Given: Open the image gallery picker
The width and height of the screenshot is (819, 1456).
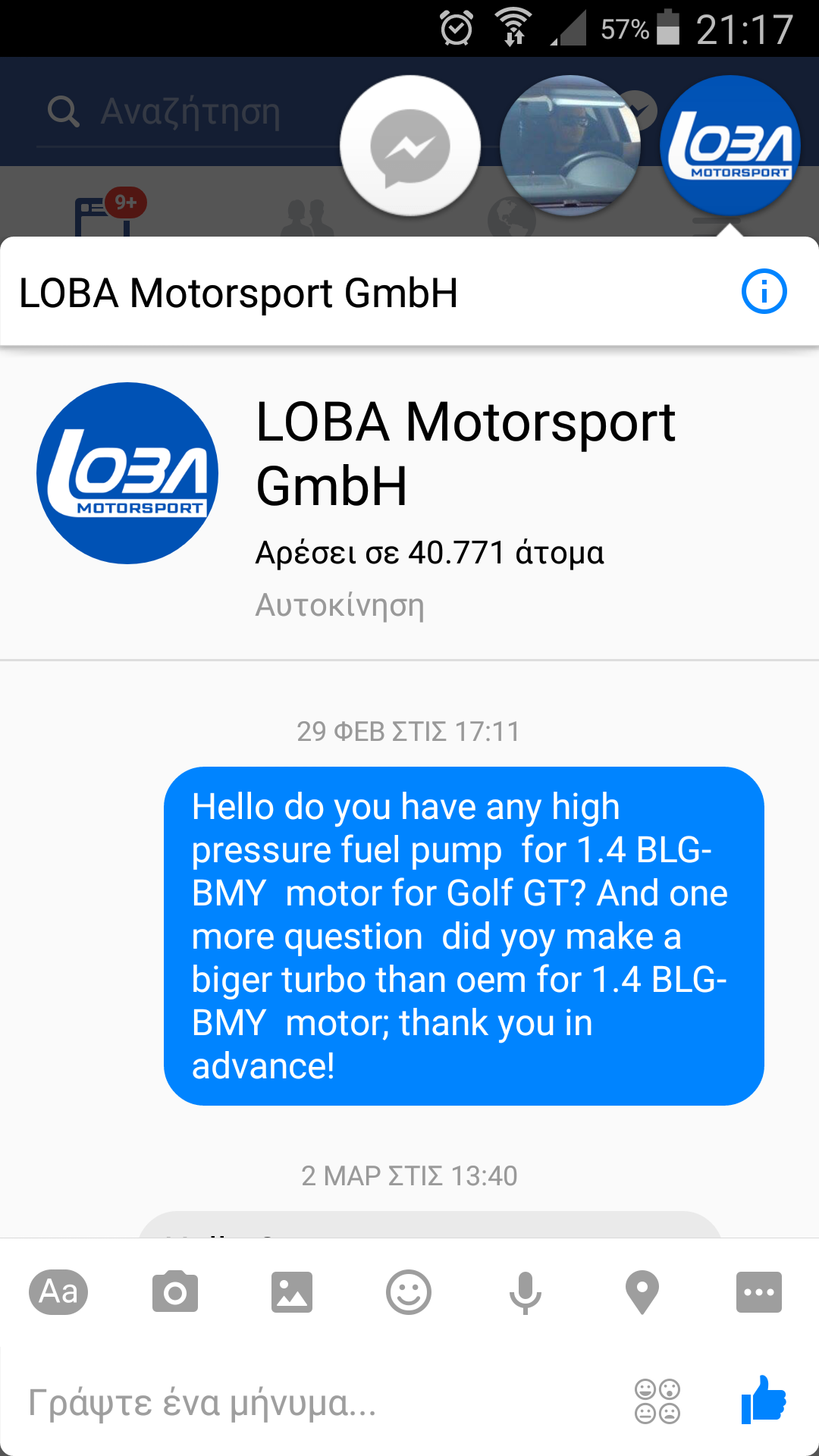Looking at the screenshot, I should click(x=292, y=1291).
